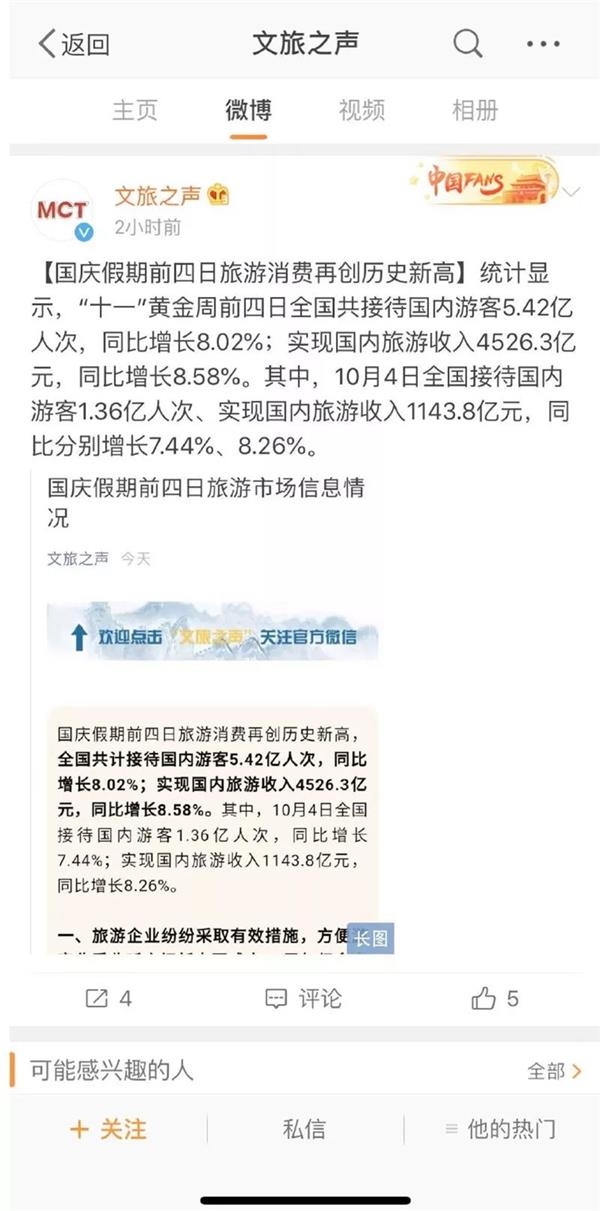The height and width of the screenshot is (1211, 600).
Task: Expand the post options chevron
Action: coord(572,192)
